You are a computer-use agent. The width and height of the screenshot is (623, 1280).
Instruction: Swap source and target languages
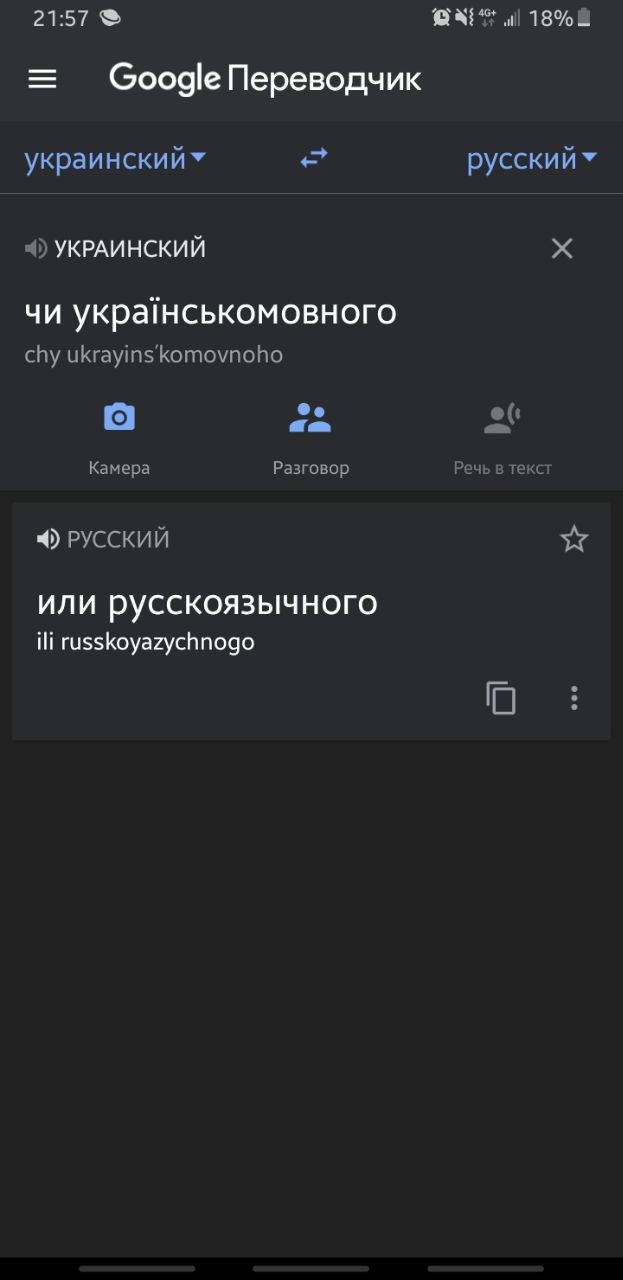(314, 158)
